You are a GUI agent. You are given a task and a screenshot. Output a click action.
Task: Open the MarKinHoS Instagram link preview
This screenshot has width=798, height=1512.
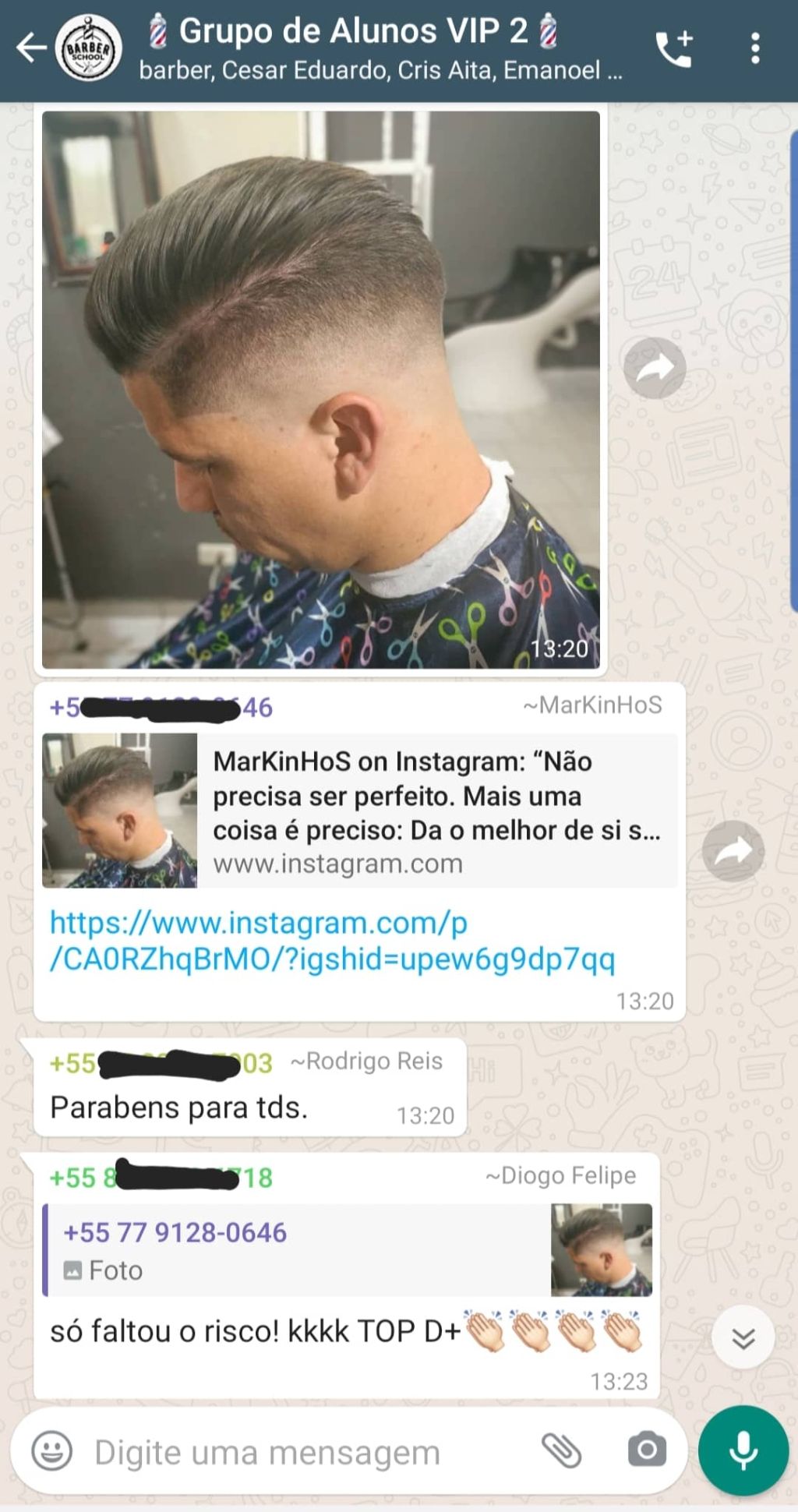pyautogui.click(x=358, y=811)
